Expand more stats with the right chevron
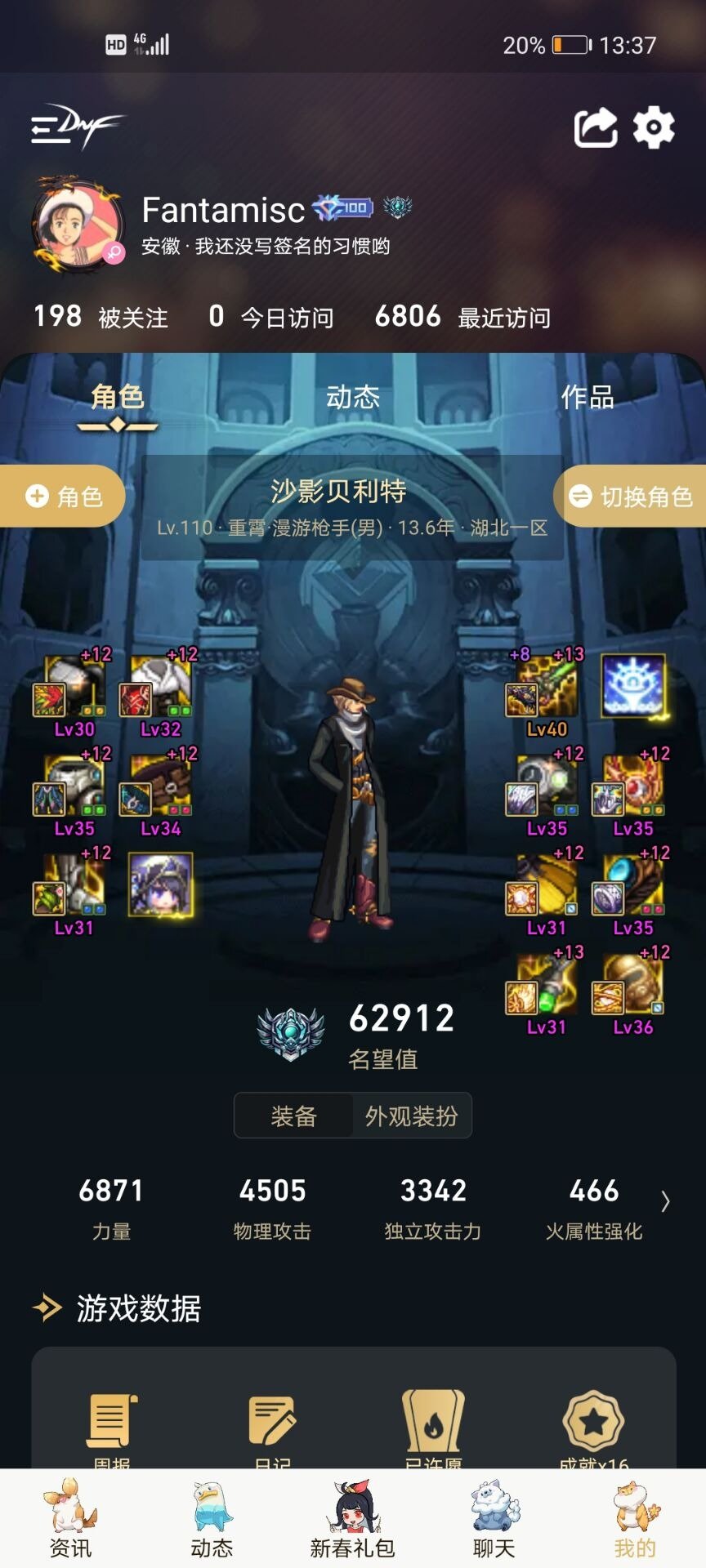The height and width of the screenshot is (1568, 706). (x=665, y=1201)
